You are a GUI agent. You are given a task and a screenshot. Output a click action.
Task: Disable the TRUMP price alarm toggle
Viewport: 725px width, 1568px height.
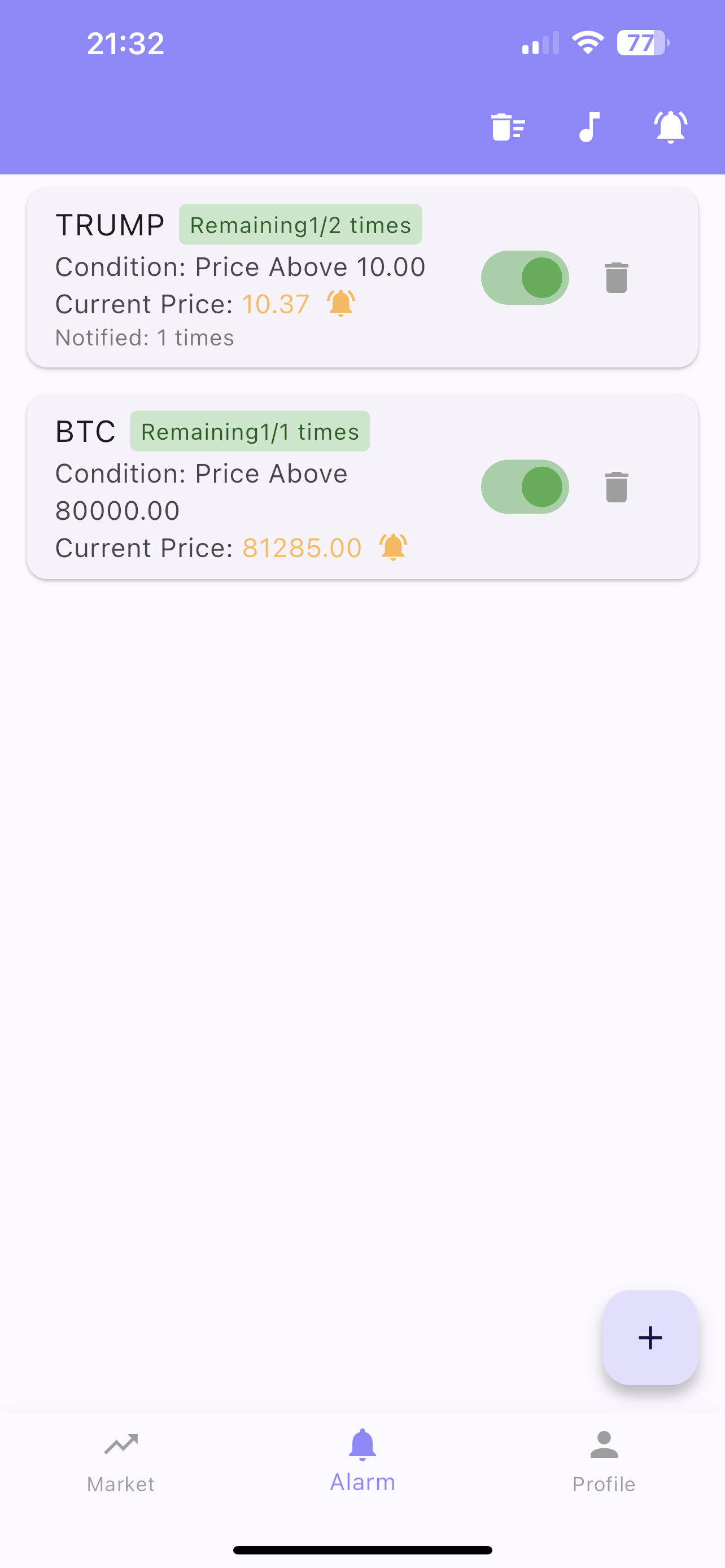click(525, 277)
